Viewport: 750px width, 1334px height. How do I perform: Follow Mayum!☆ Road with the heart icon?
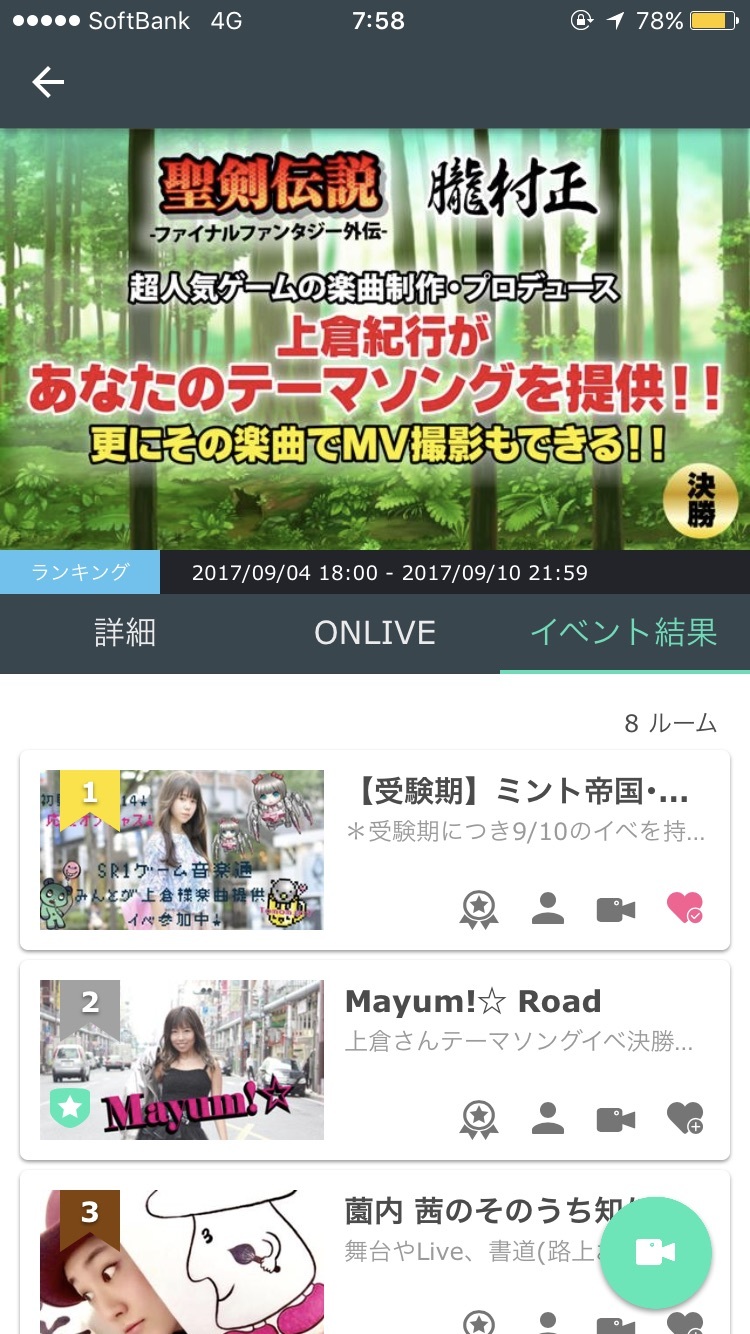[x=685, y=1118]
